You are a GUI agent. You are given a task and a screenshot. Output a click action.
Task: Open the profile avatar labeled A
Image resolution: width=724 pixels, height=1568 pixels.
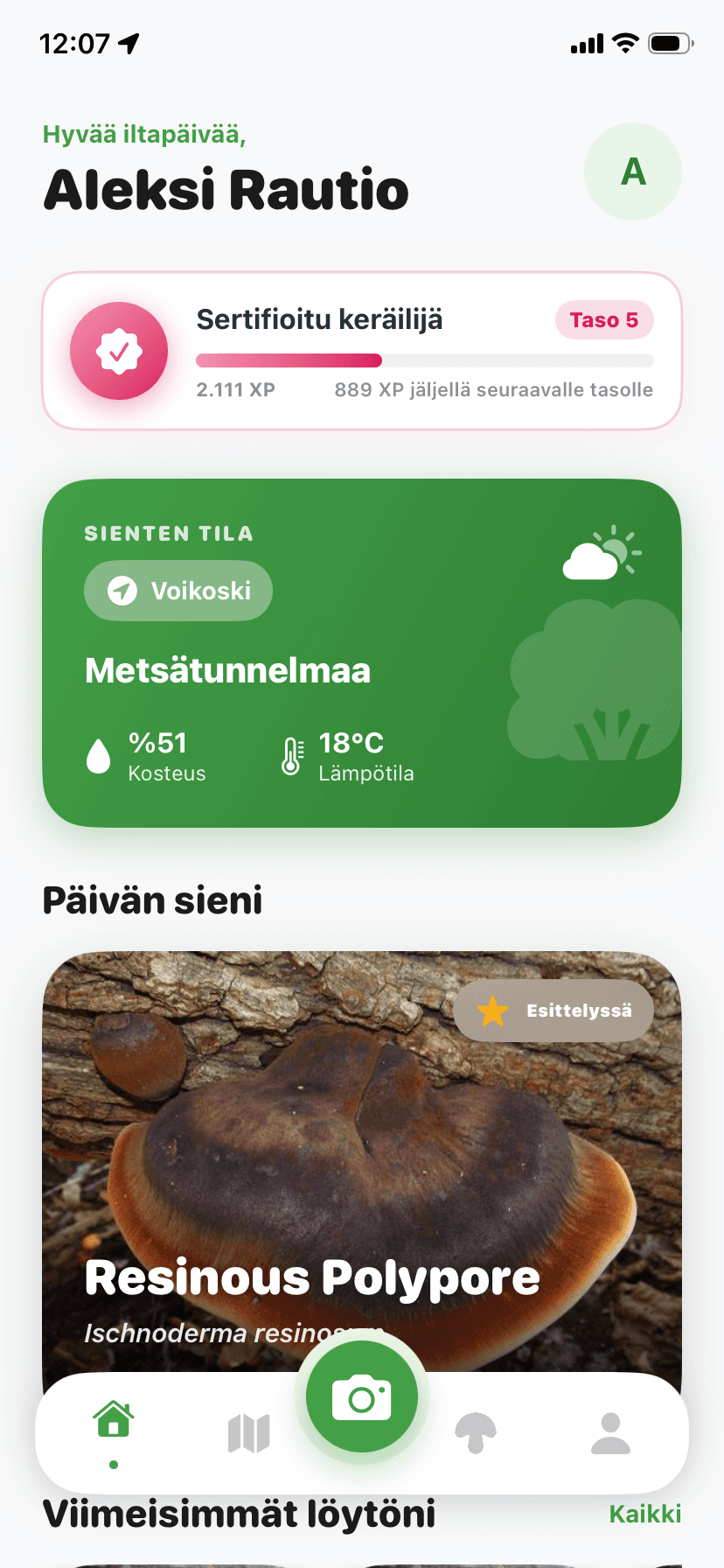pyautogui.click(x=633, y=171)
